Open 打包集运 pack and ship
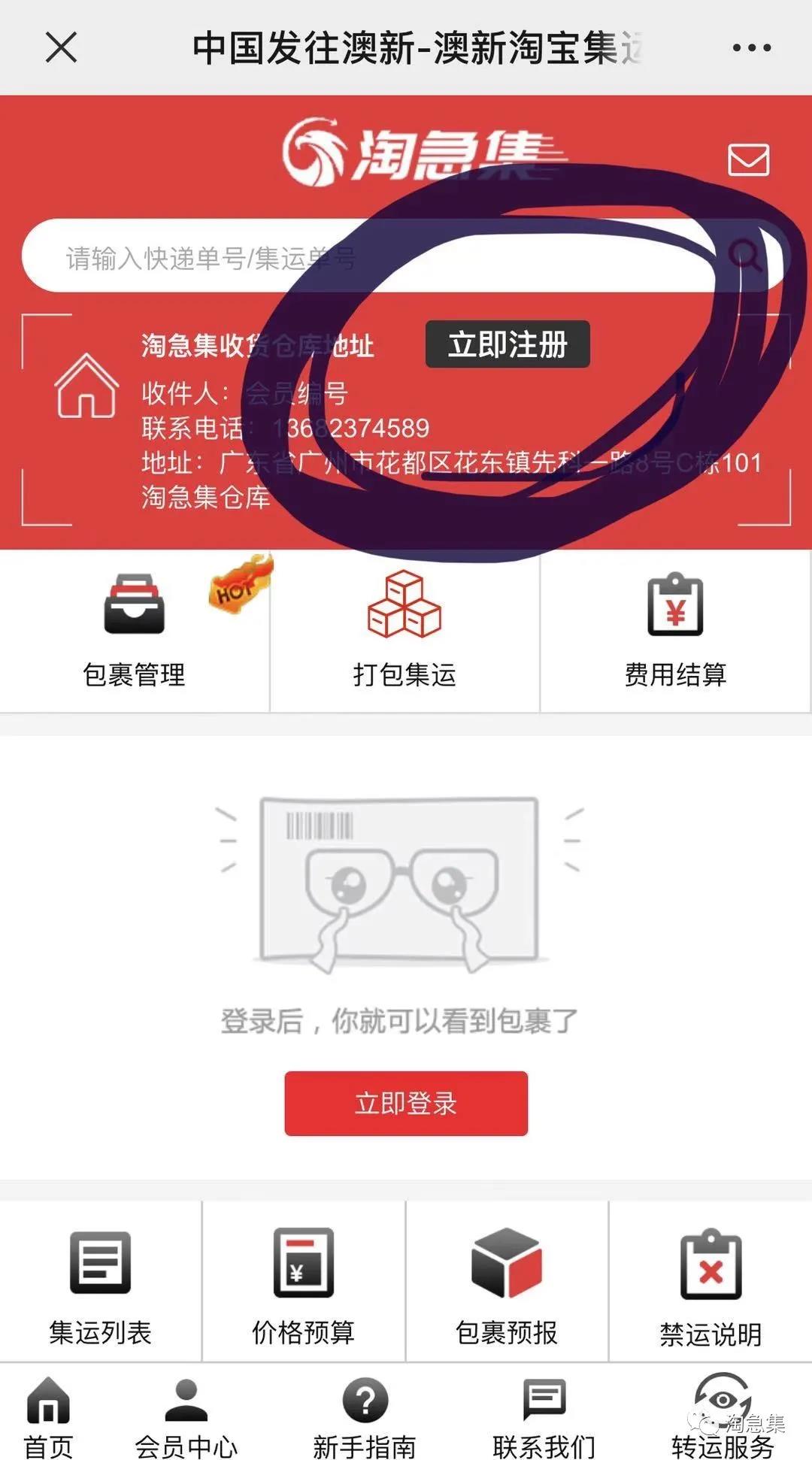812x1460 pixels. pos(404,632)
